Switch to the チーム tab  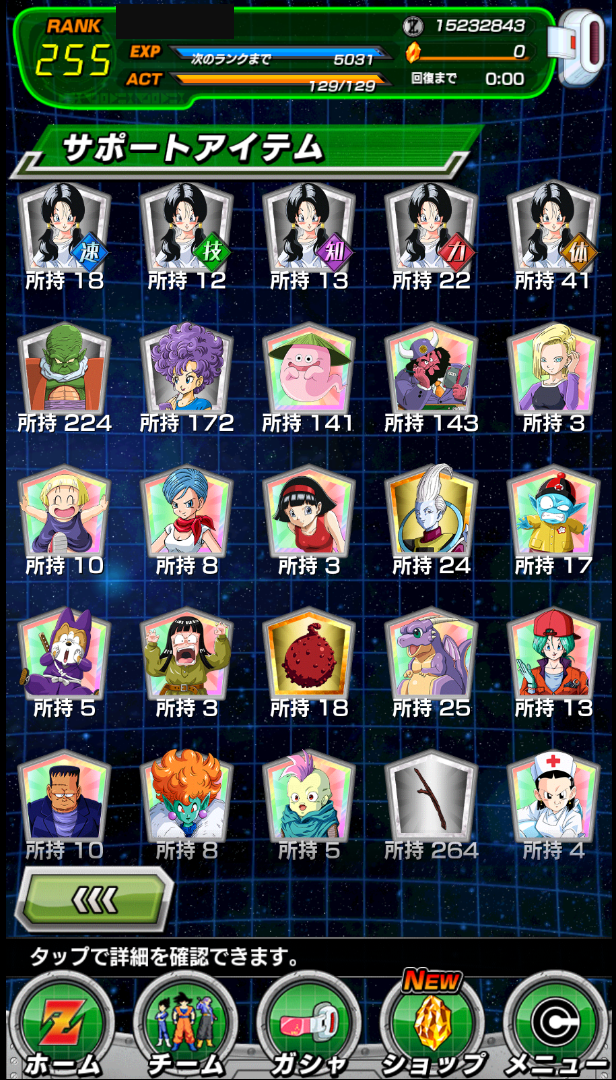pyautogui.click(x=184, y=1026)
